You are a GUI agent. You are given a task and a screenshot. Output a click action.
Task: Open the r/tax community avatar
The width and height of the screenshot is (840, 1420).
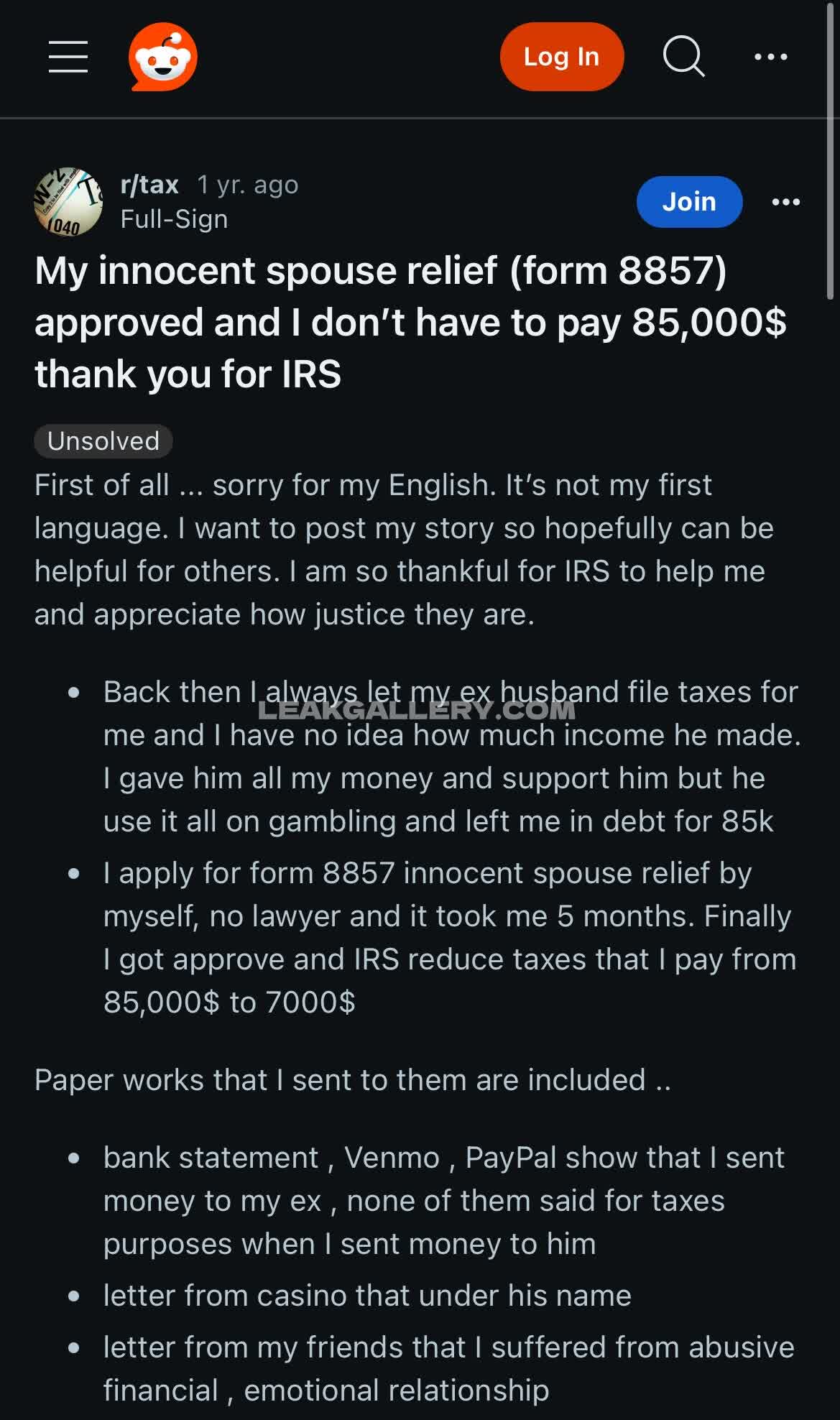(x=68, y=202)
